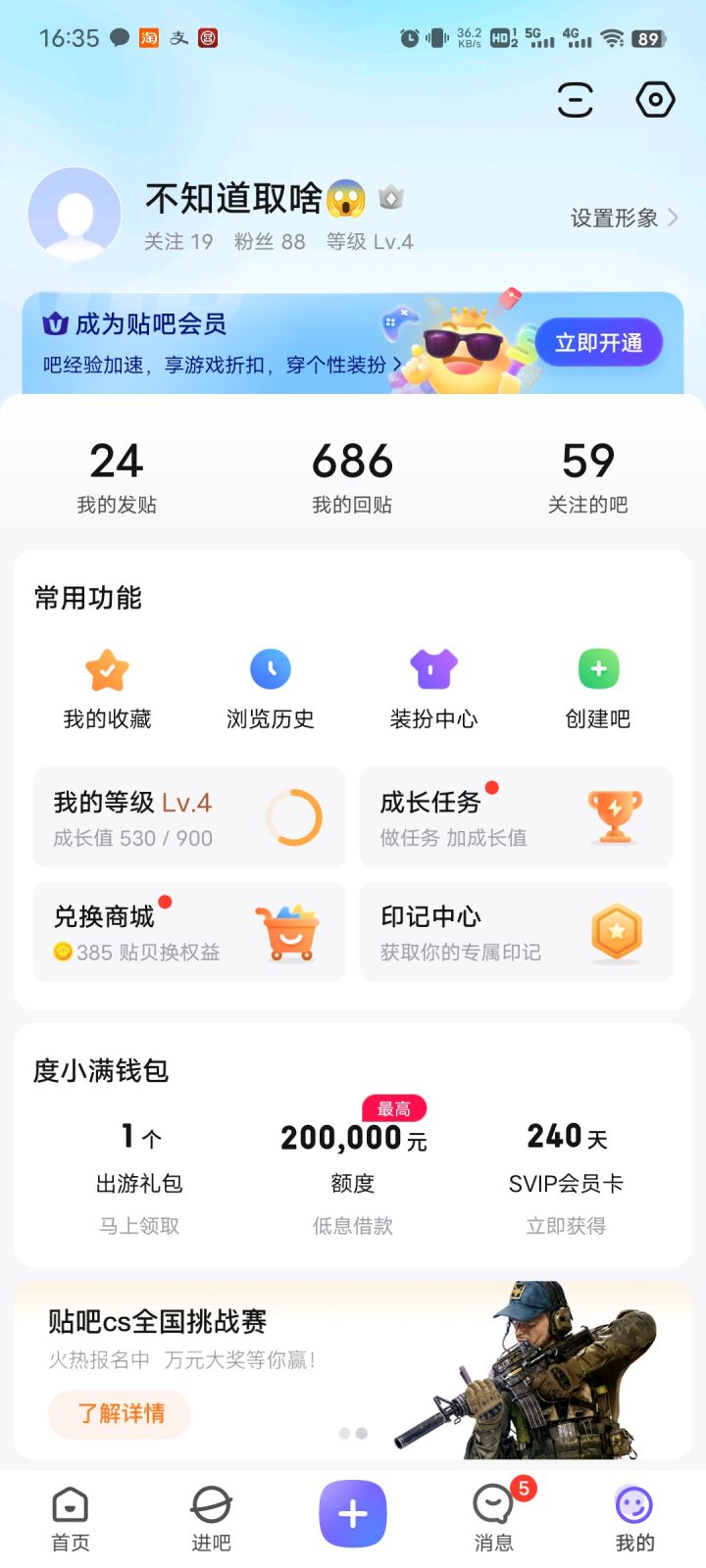Open 浏览历史 browsing history

coord(271,689)
